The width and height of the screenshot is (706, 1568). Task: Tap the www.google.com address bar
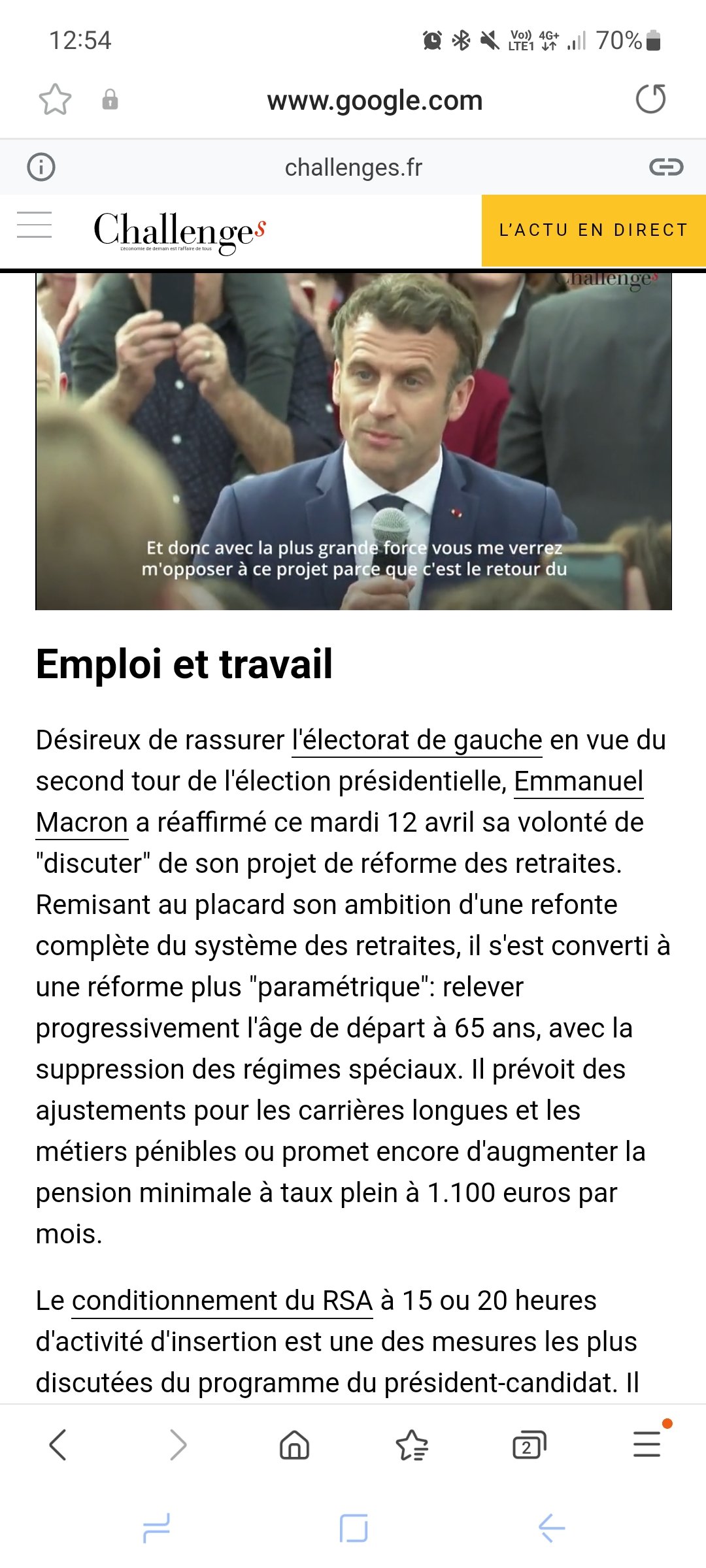click(x=375, y=101)
